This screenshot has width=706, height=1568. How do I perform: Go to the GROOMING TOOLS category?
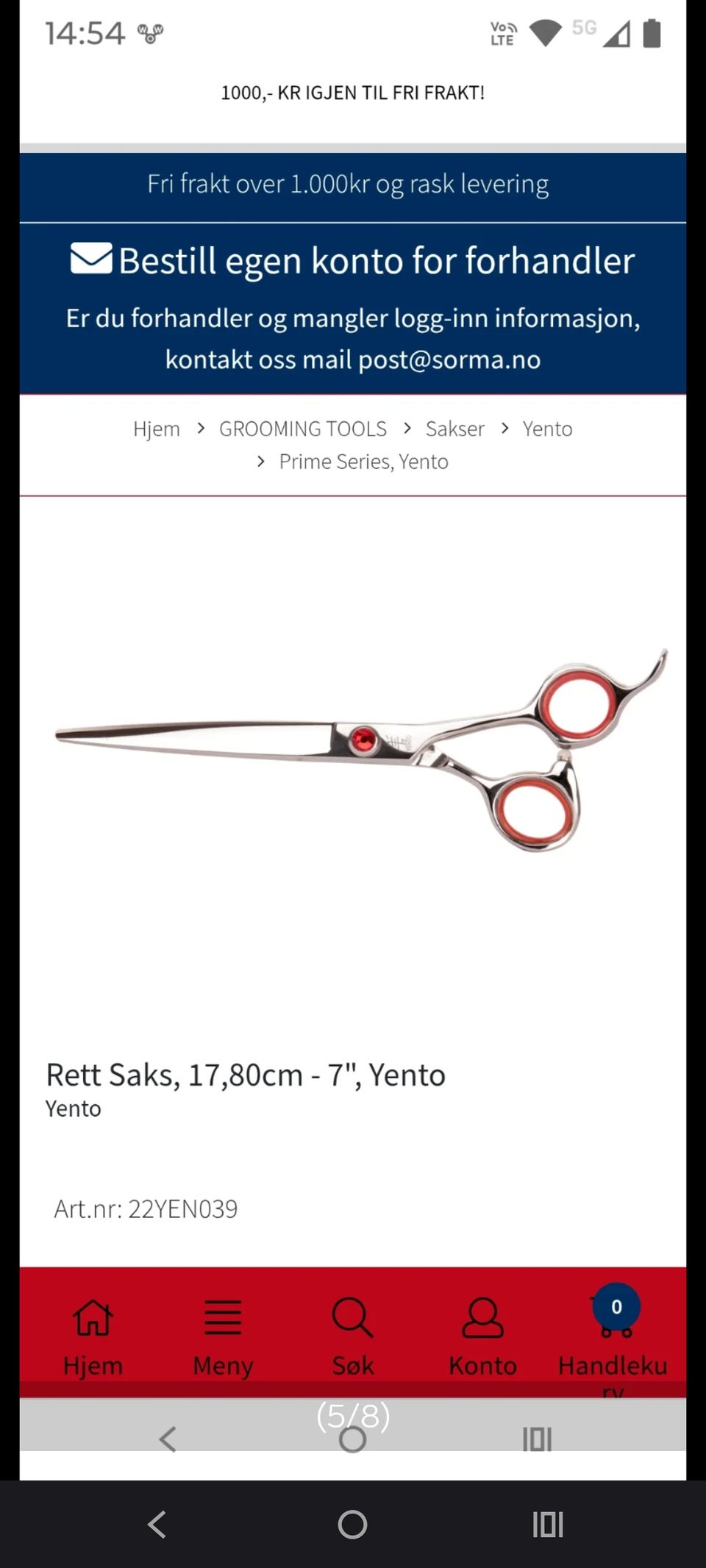302,429
